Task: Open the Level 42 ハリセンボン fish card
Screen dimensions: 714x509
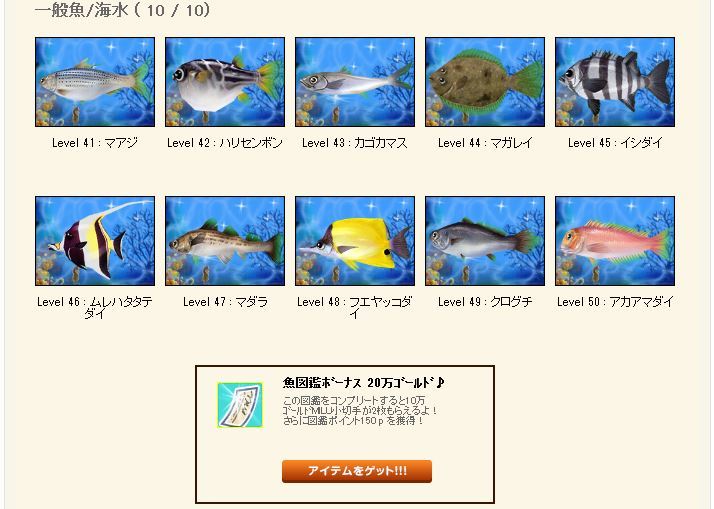Action: click(x=225, y=82)
